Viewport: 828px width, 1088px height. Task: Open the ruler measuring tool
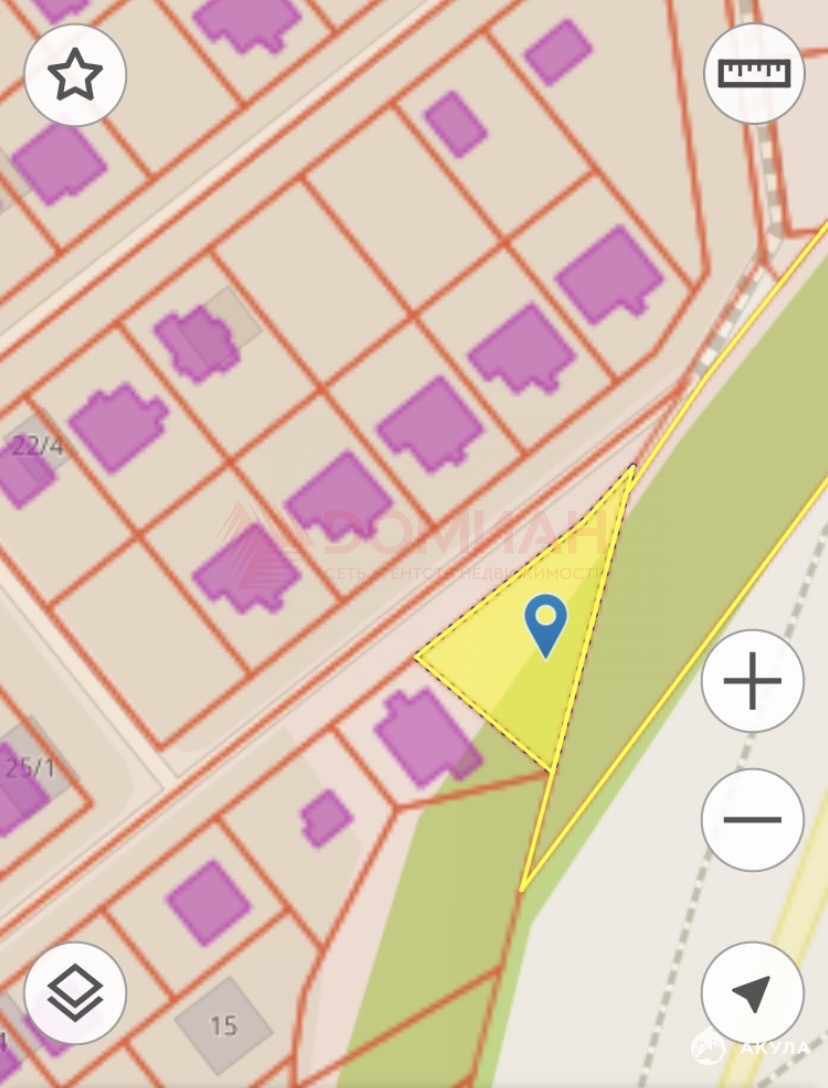click(754, 73)
